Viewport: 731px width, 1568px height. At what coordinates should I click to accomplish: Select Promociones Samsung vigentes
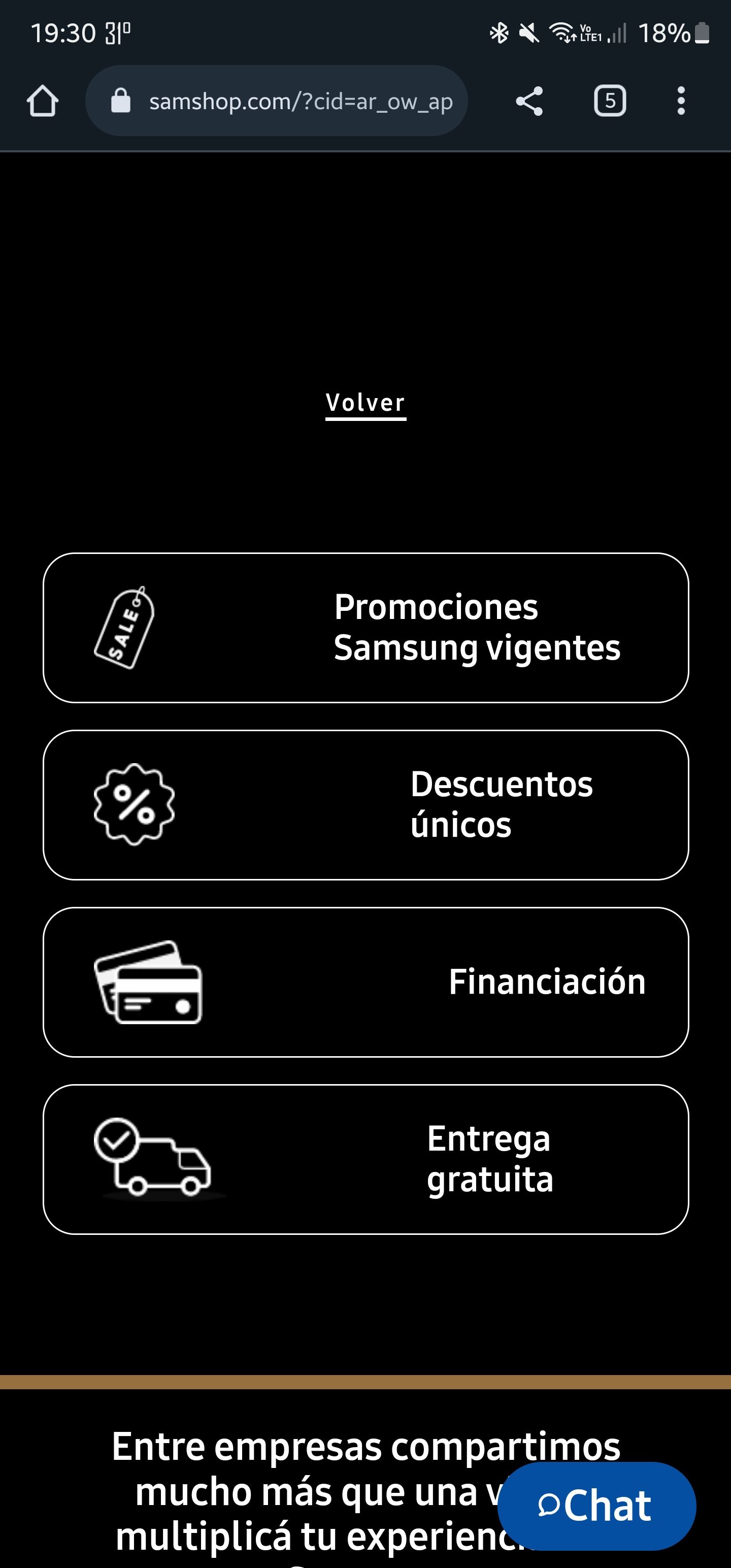tap(365, 627)
